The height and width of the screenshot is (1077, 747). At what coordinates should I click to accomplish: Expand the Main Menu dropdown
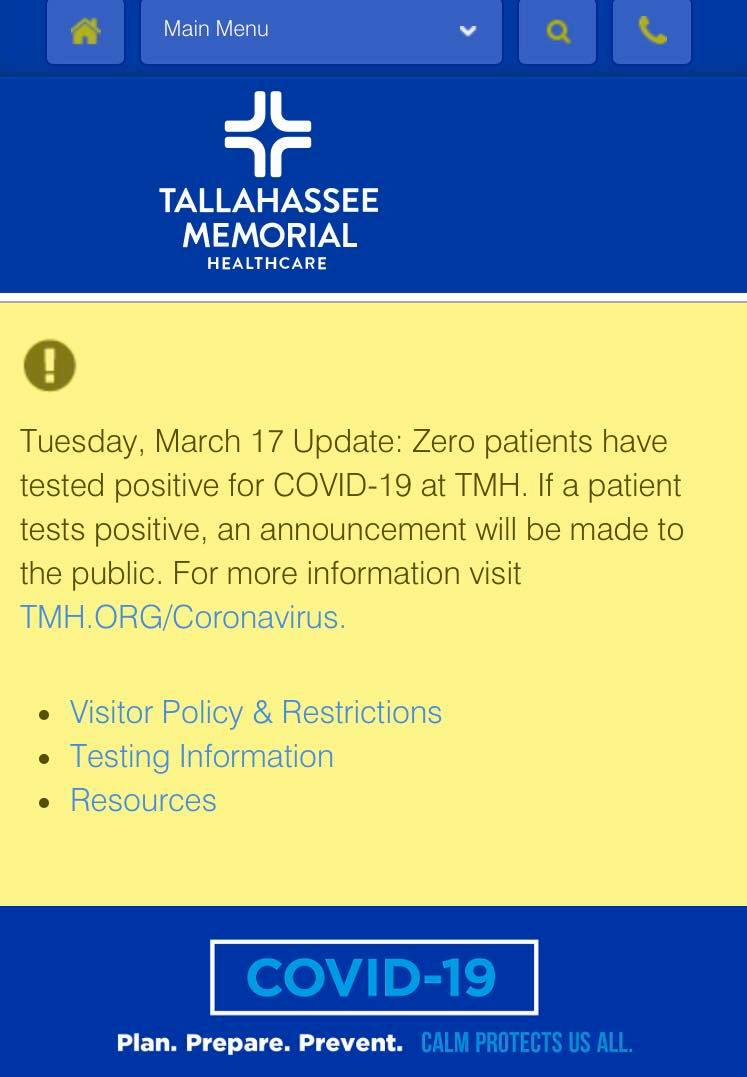pyautogui.click(x=321, y=31)
